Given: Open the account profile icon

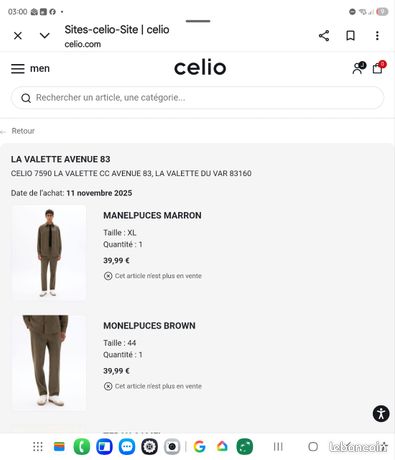Looking at the screenshot, I should [359, 68].
